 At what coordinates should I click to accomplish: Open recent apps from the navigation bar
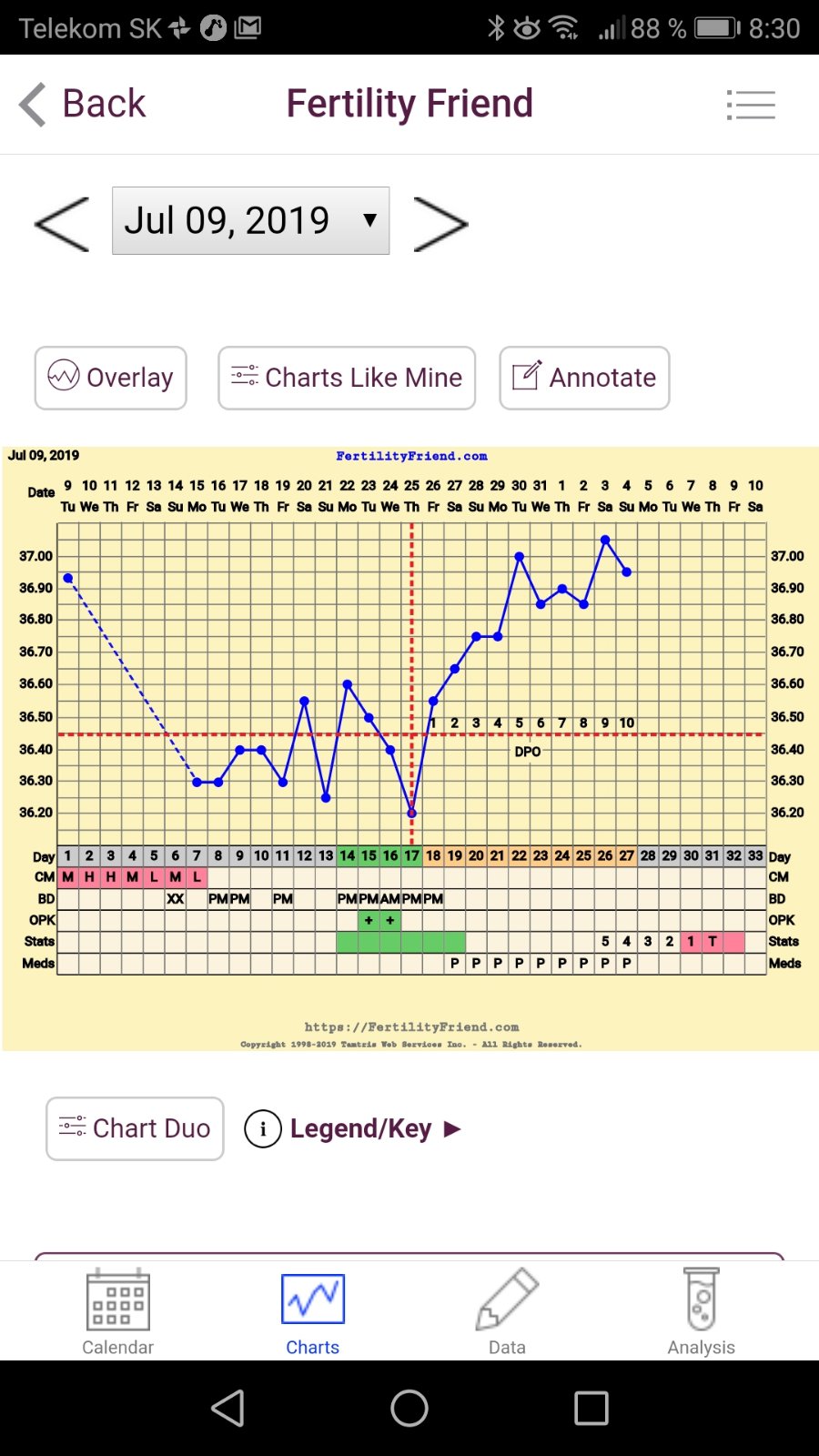coord(591,1408)
